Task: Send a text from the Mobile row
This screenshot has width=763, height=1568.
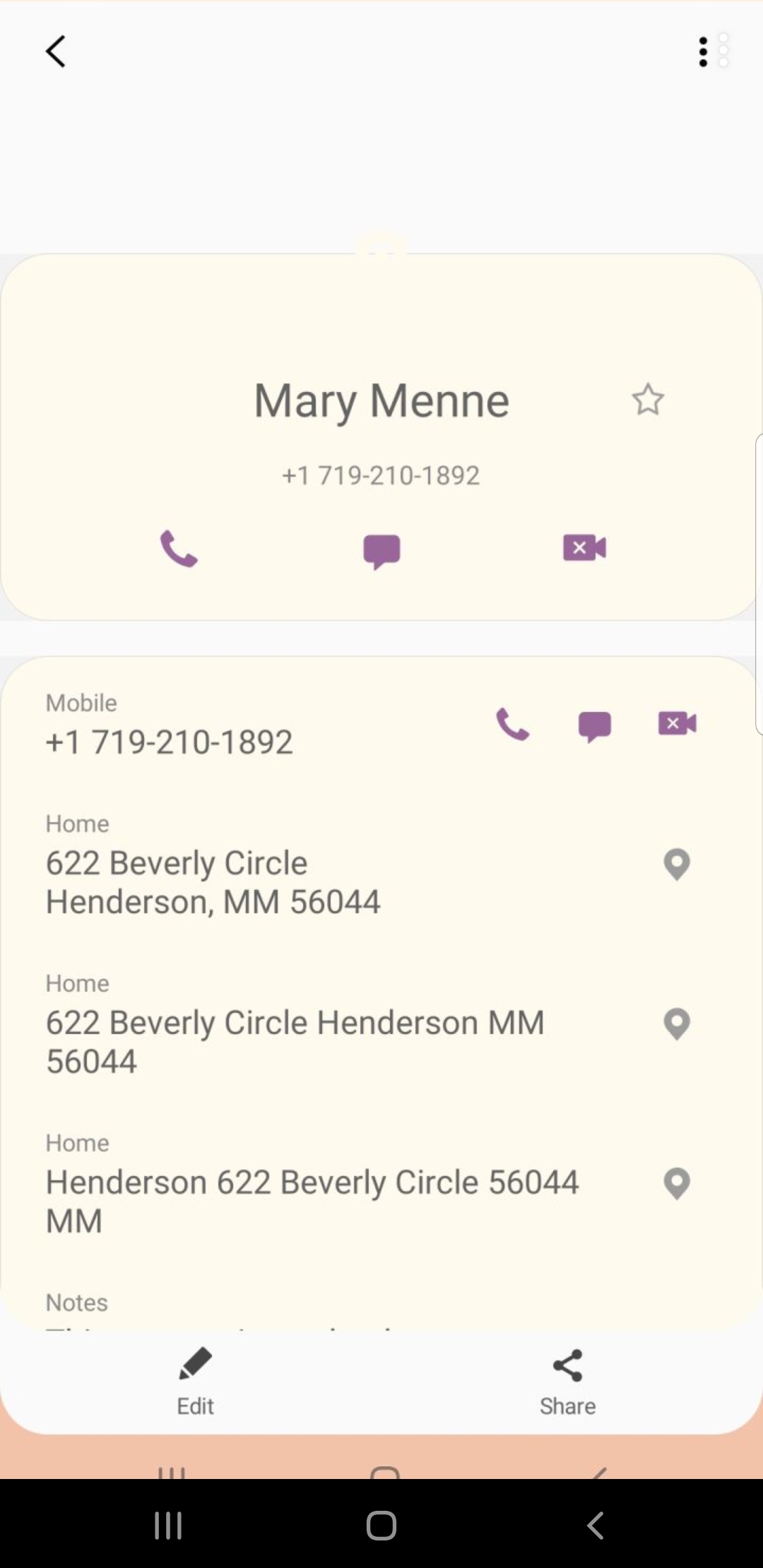Action: tap(595, 725)
